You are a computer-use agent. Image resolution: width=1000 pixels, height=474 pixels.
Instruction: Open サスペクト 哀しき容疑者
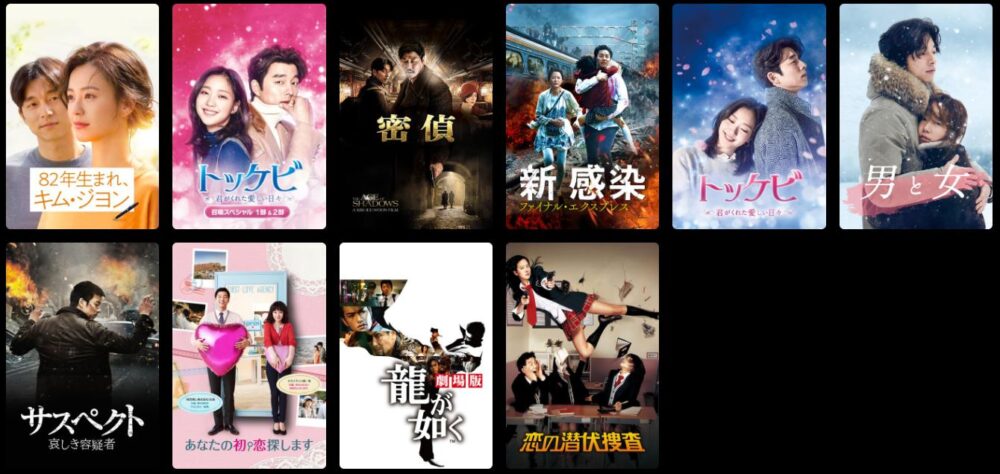(x=82, y=355)
